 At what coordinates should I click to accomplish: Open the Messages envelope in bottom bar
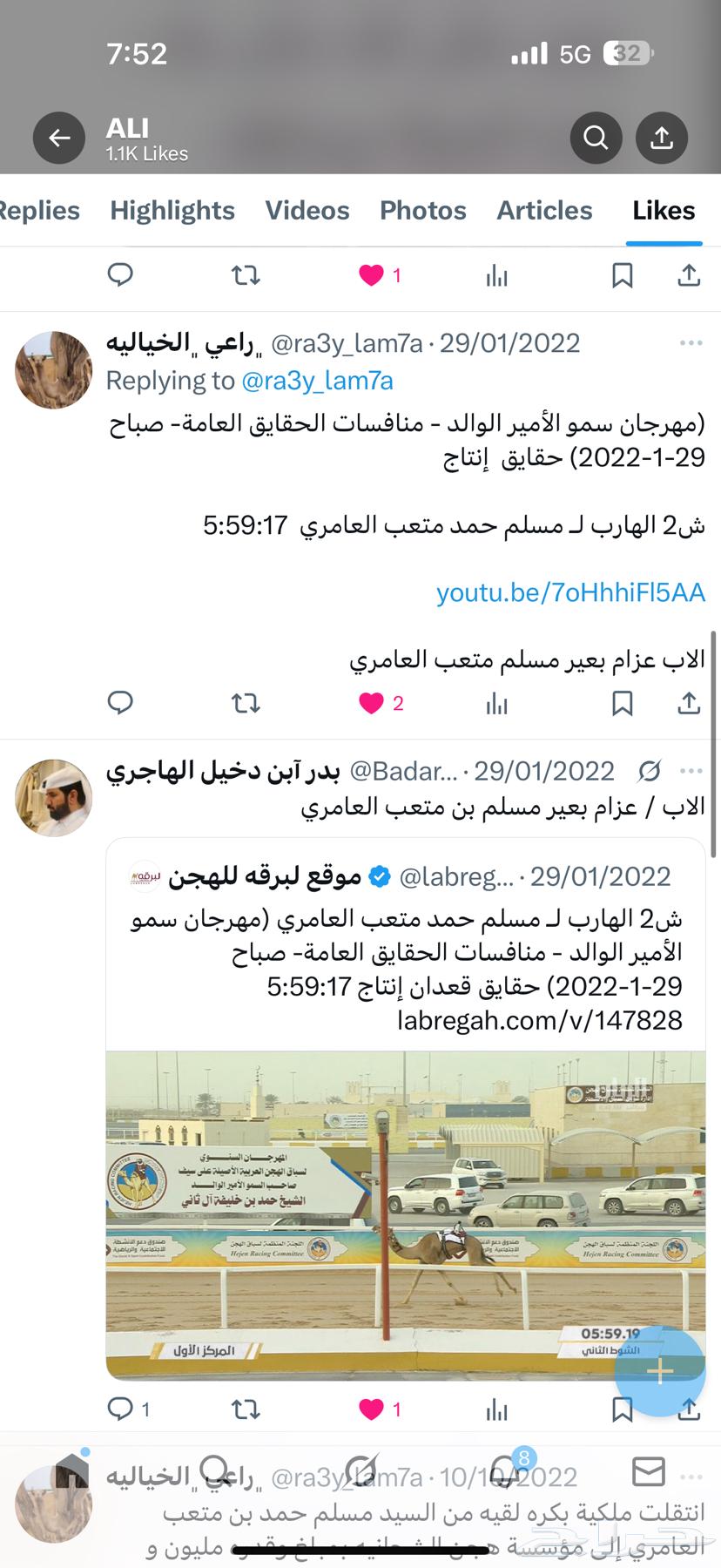point(649,1471)
